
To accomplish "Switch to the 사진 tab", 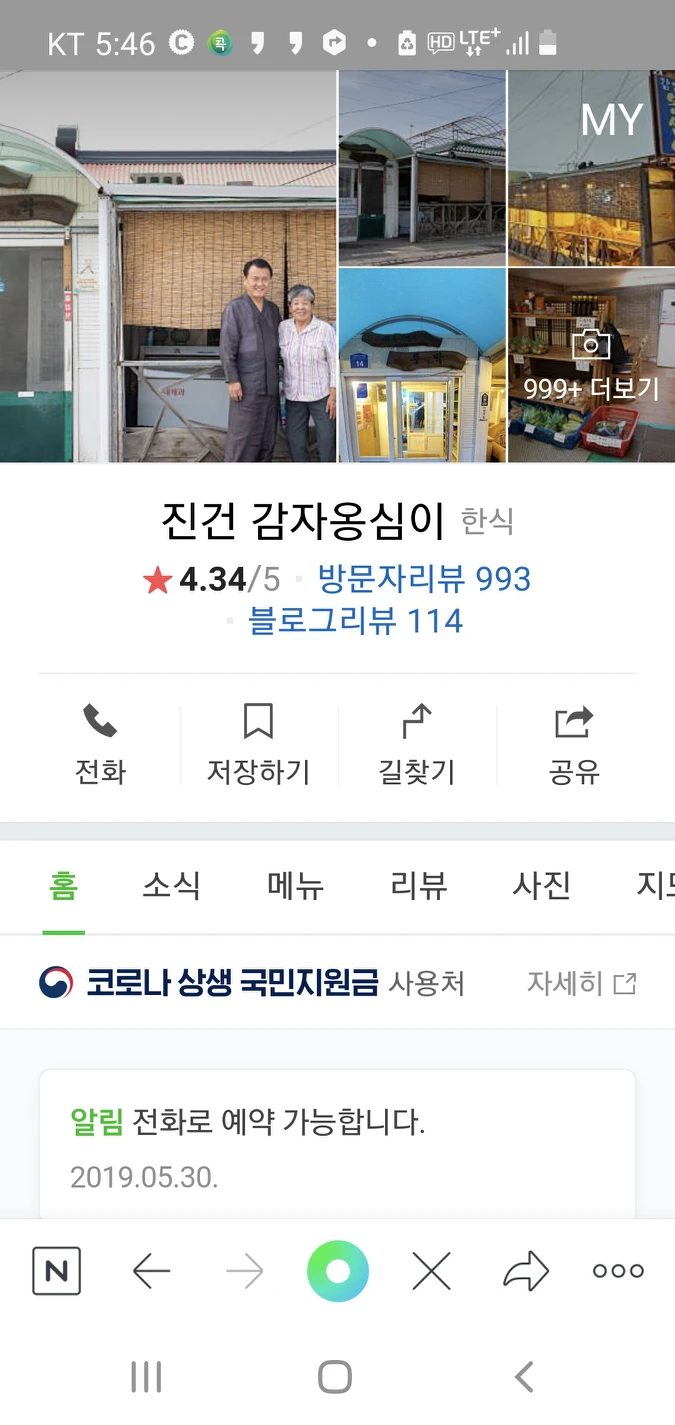I will click(542, 886).
